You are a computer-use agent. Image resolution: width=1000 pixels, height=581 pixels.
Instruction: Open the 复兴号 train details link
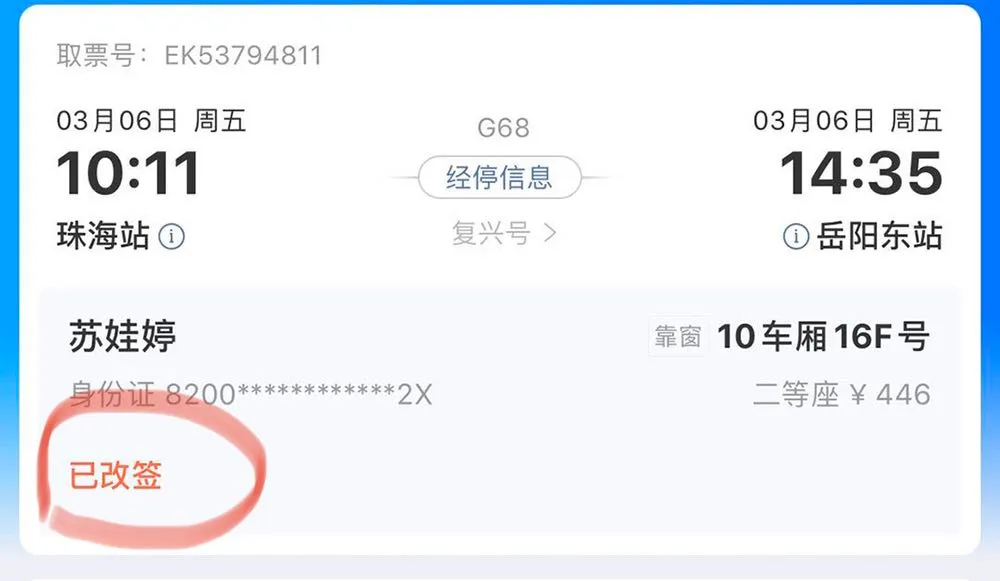[x=503, y=234]
